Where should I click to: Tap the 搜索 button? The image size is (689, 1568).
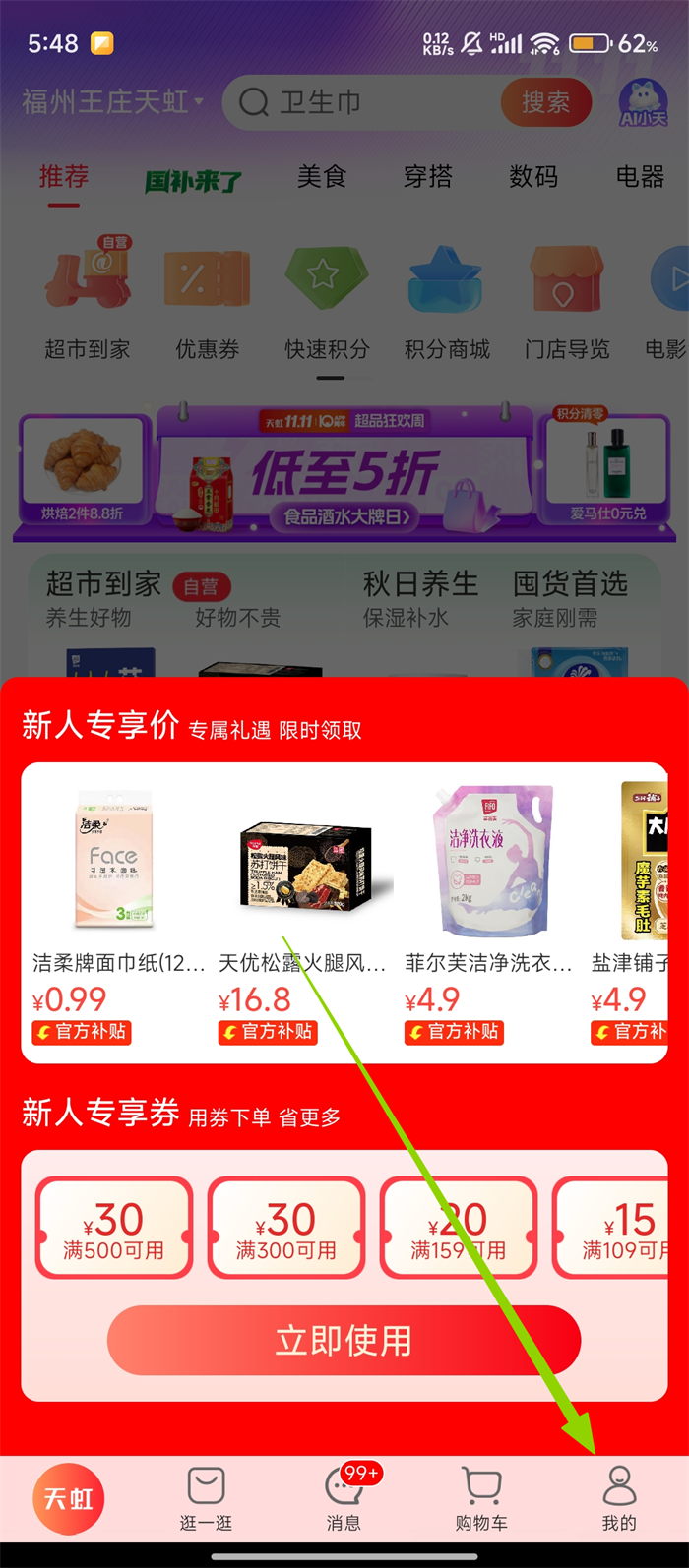click(545, 102)
